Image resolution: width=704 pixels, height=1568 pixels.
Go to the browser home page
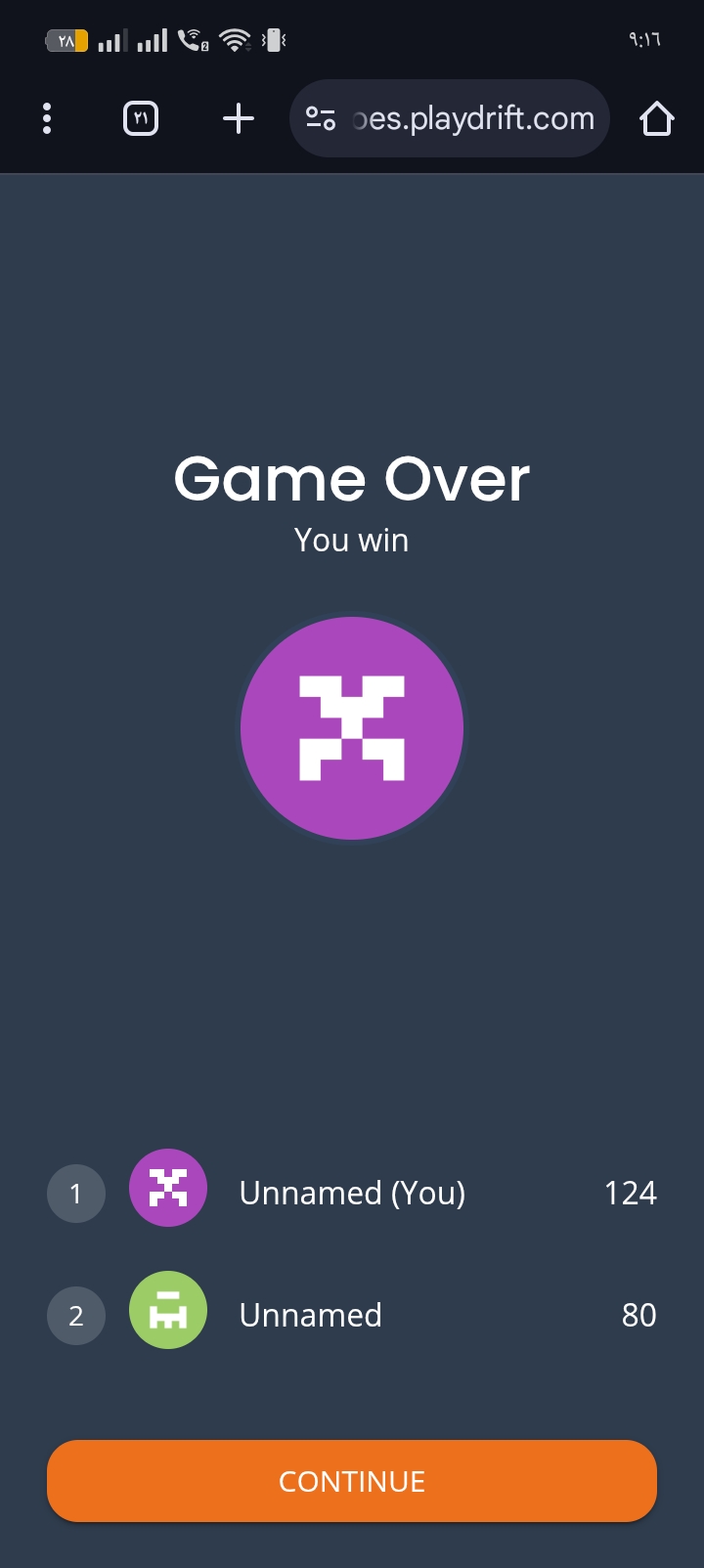click(656, 118)
